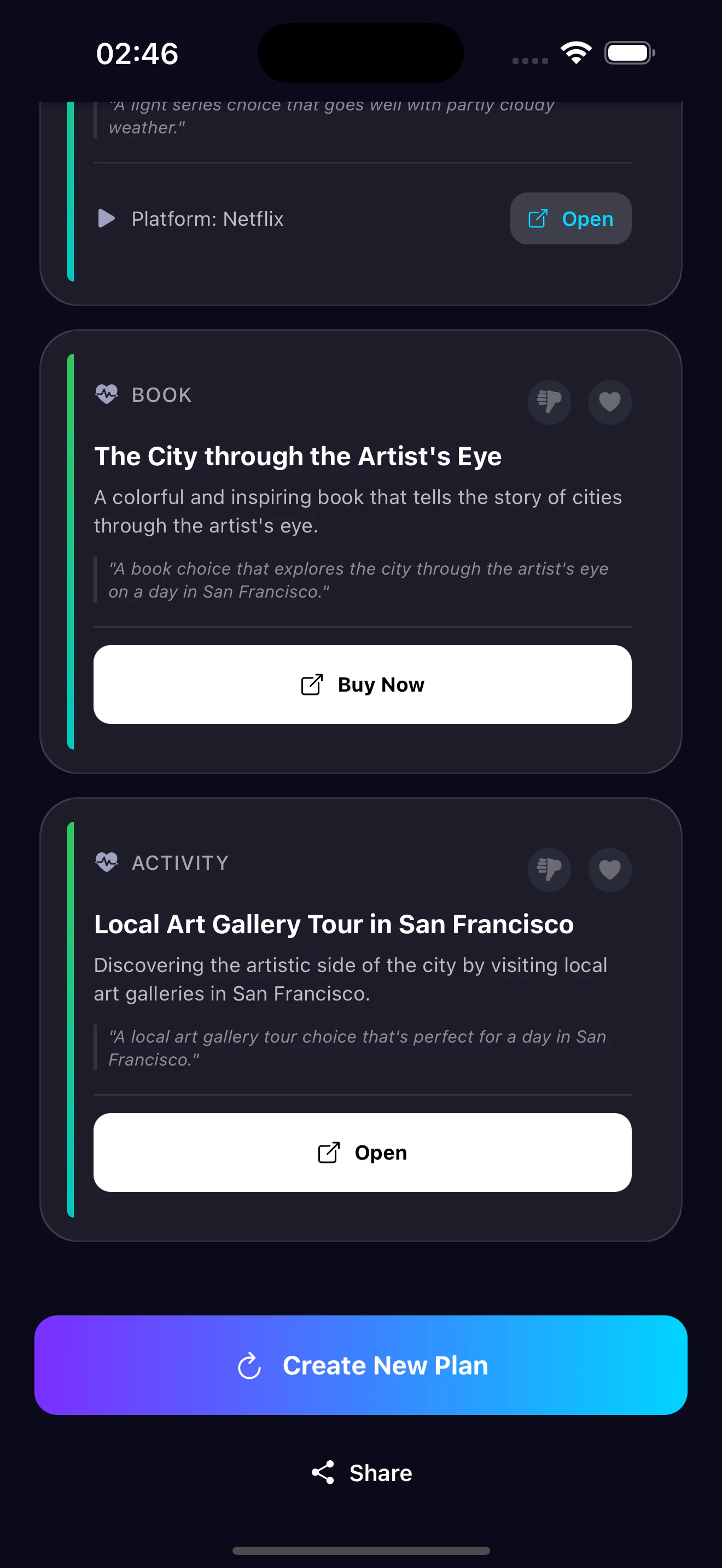Screen dimensions: 722x1568
Task: Share this plan
Action: tap(361, 1473)
